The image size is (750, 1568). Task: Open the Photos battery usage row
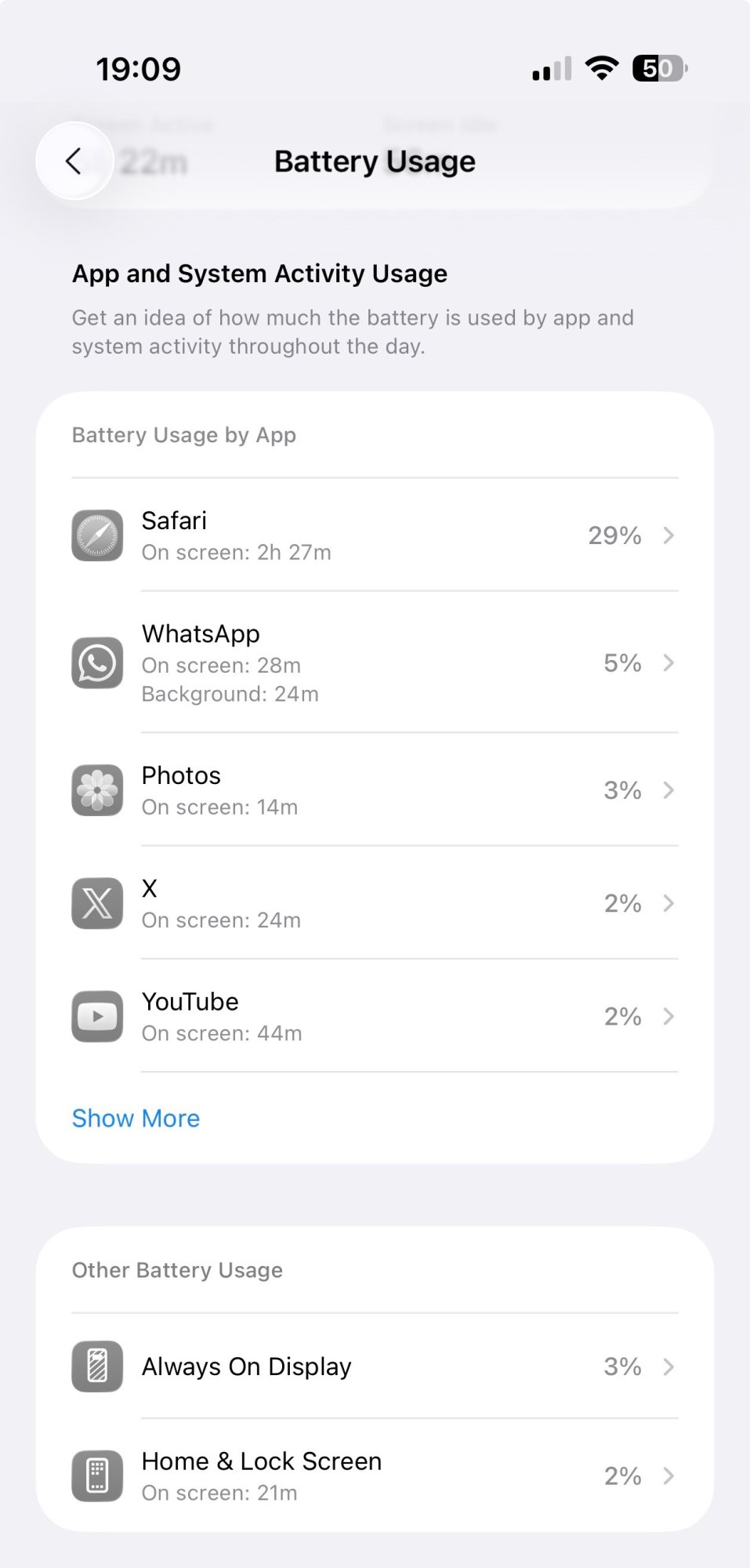pyautogui.click(x=374, y=790)
